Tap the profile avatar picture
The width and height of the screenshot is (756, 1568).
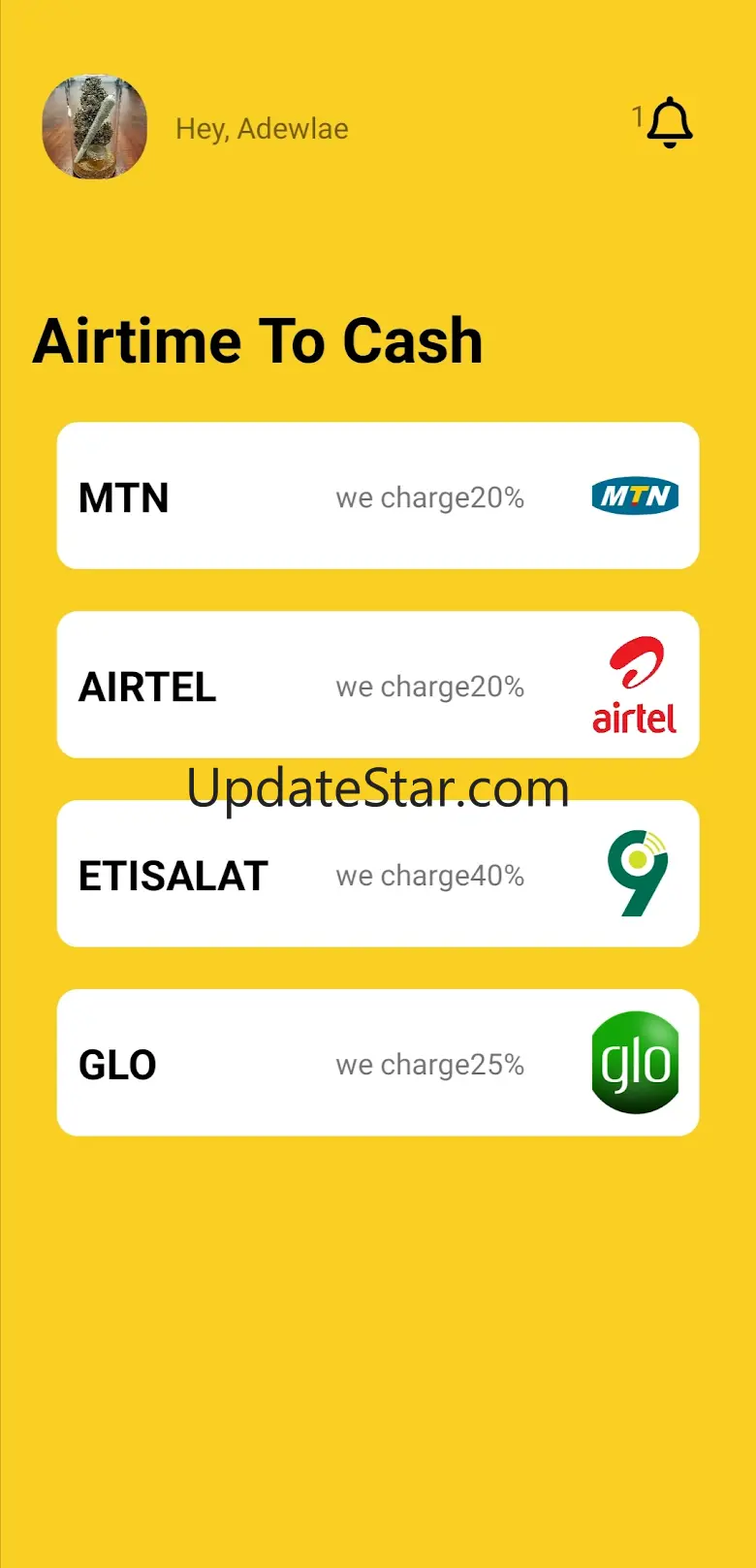point(95,127)
